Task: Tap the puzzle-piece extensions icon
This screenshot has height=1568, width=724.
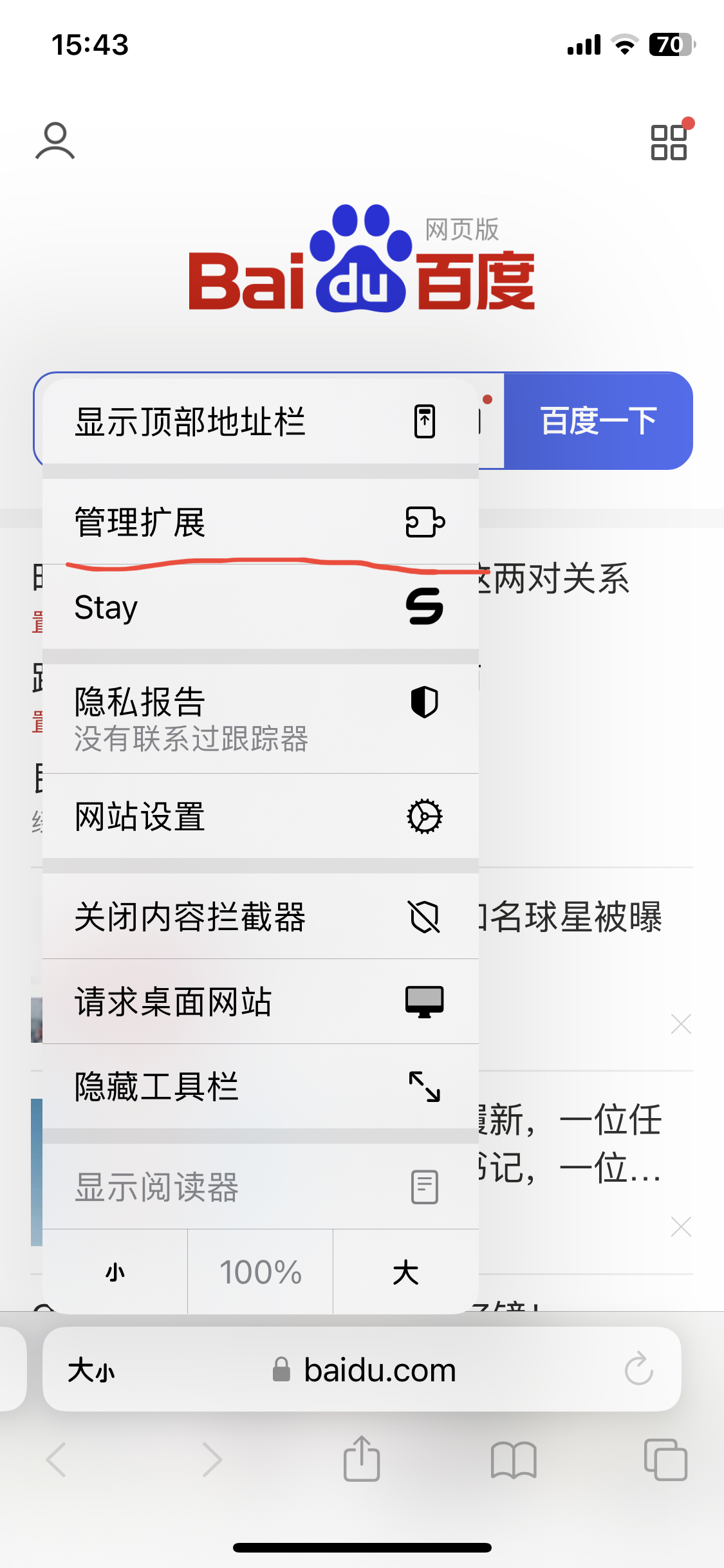Action: [x=425, y=521]
